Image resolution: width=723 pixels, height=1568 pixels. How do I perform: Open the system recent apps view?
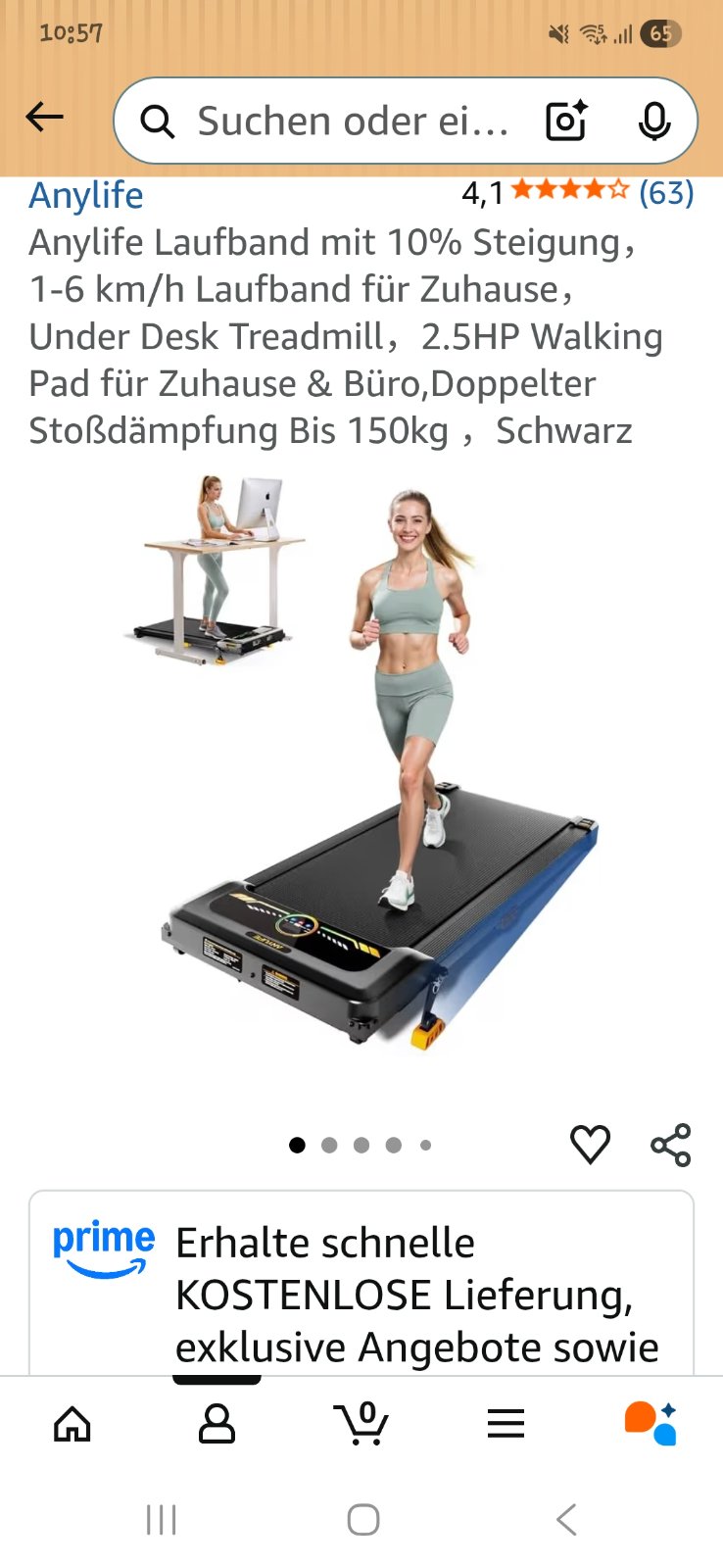pos(161,1520)
